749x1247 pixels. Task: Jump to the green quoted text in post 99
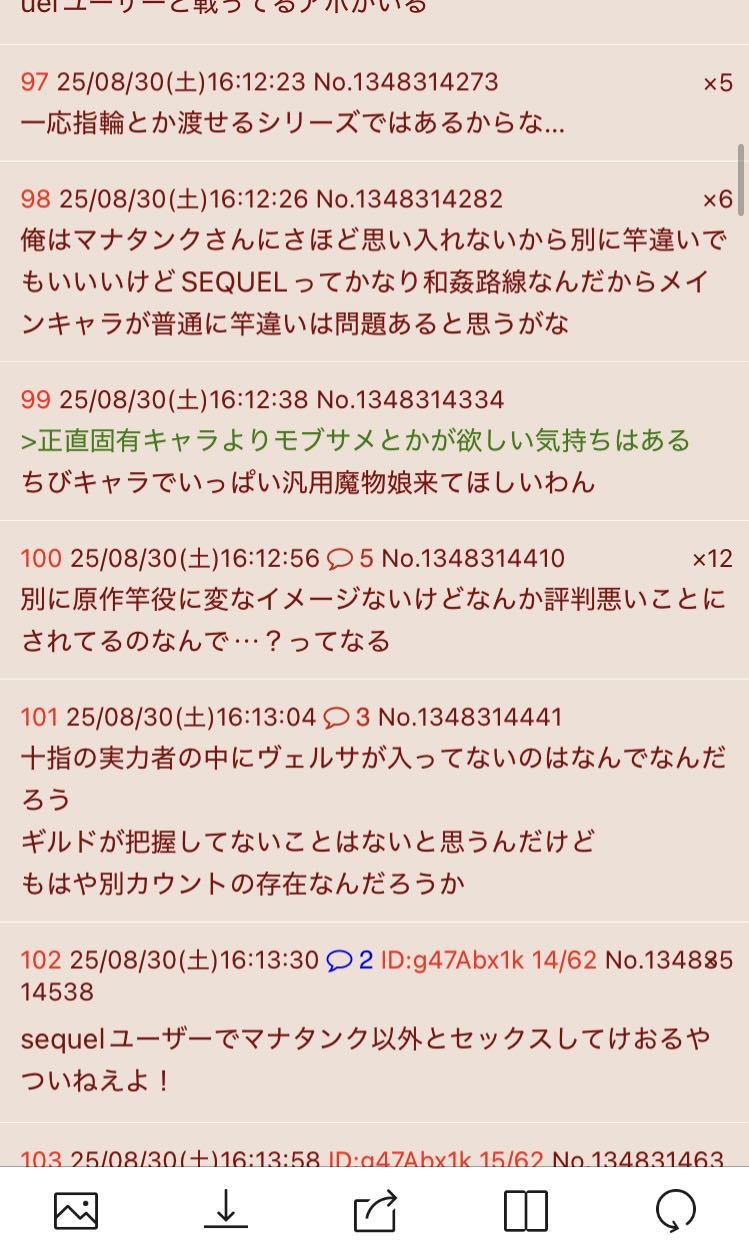[x=355, y=440]
